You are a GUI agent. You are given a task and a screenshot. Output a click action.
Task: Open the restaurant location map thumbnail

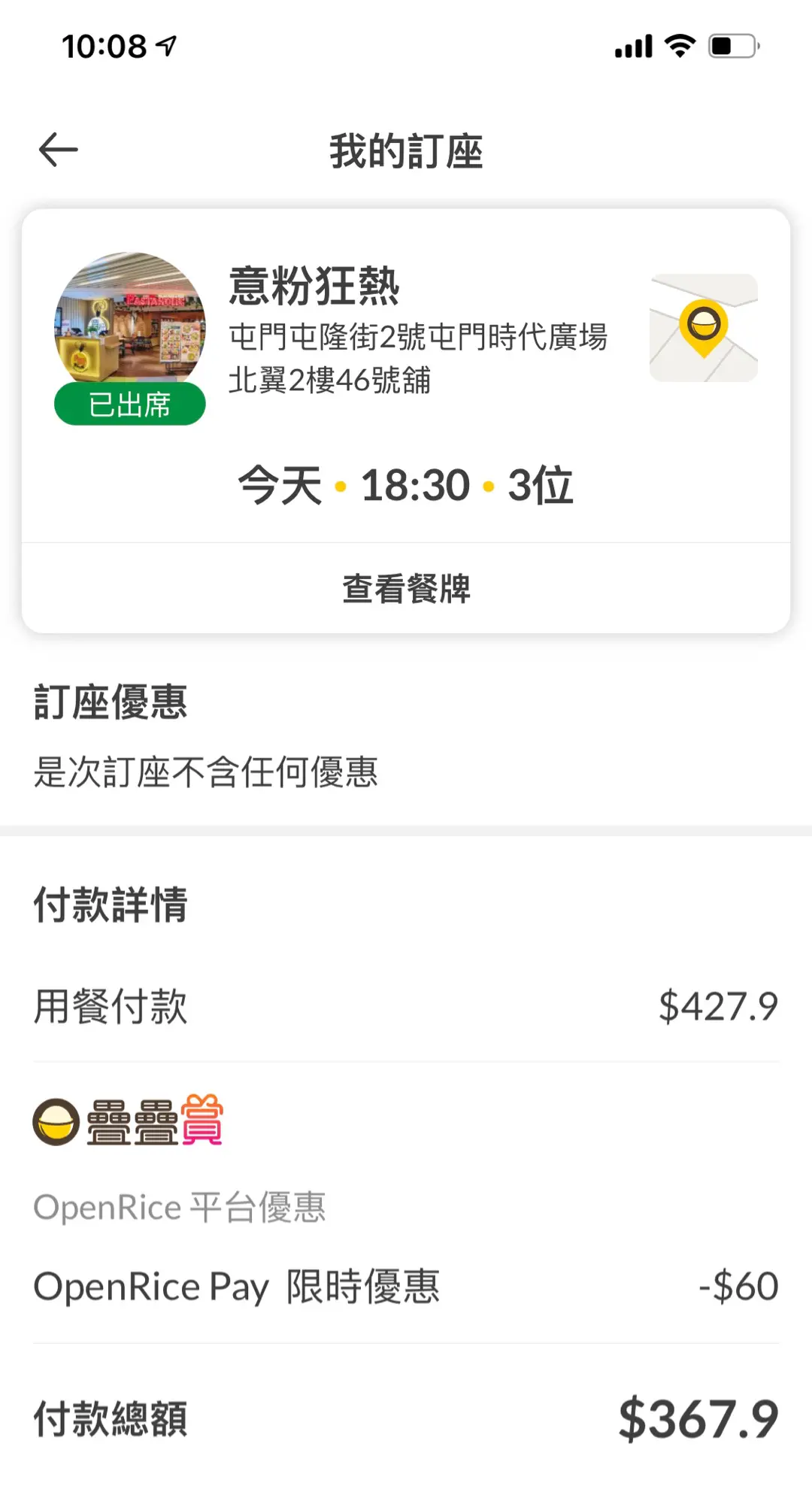point(704,328)
